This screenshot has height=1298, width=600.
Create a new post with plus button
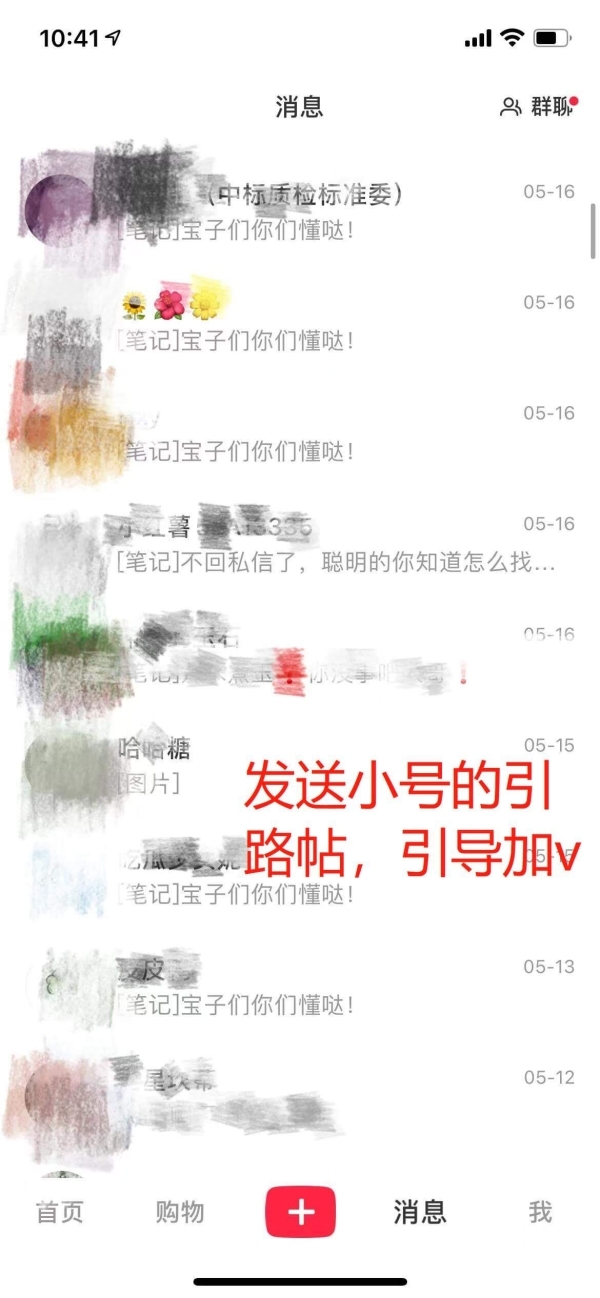click(300, 1212)
